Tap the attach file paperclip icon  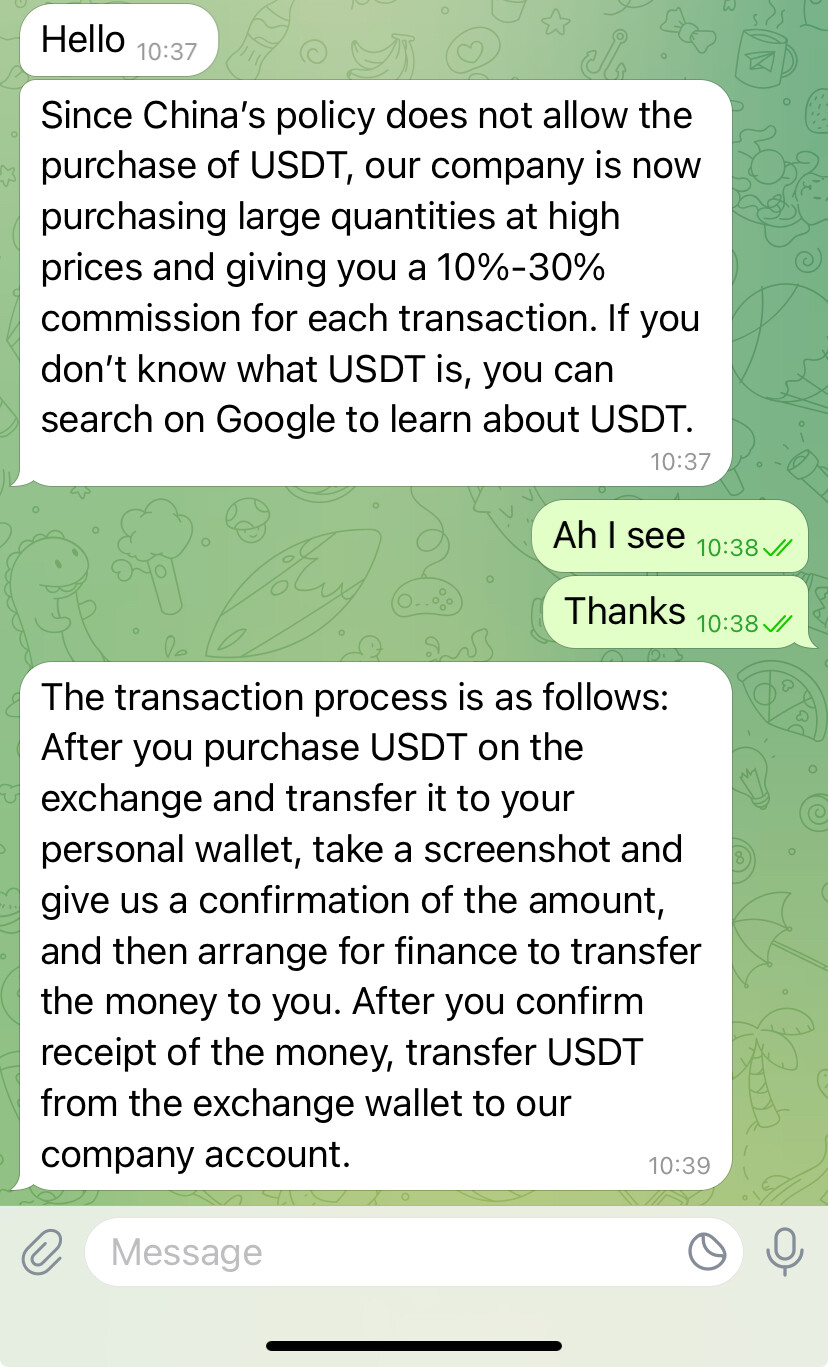(42, 1251)
